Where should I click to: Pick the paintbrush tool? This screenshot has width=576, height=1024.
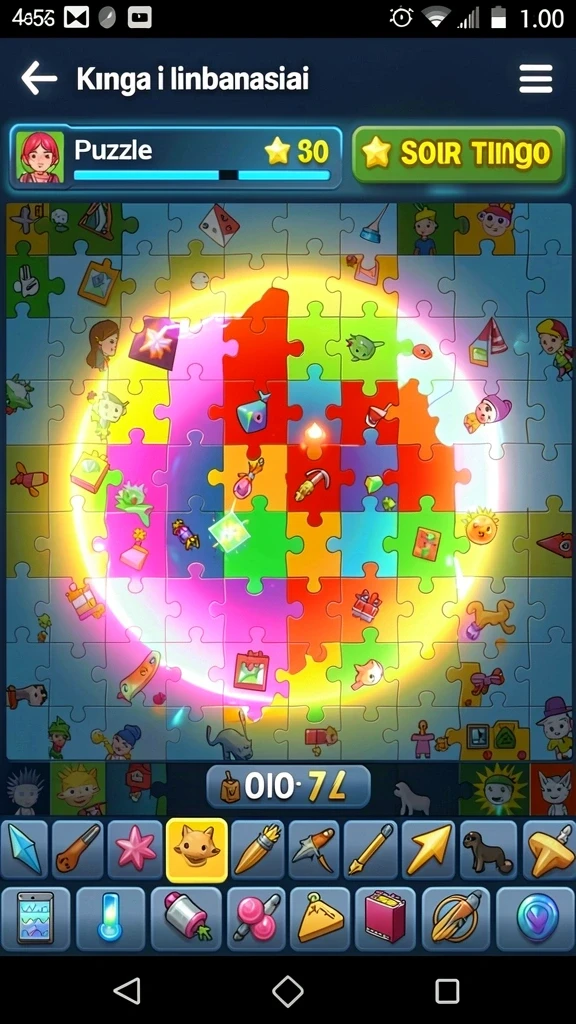pyautogui.click(x=257, y=849)
